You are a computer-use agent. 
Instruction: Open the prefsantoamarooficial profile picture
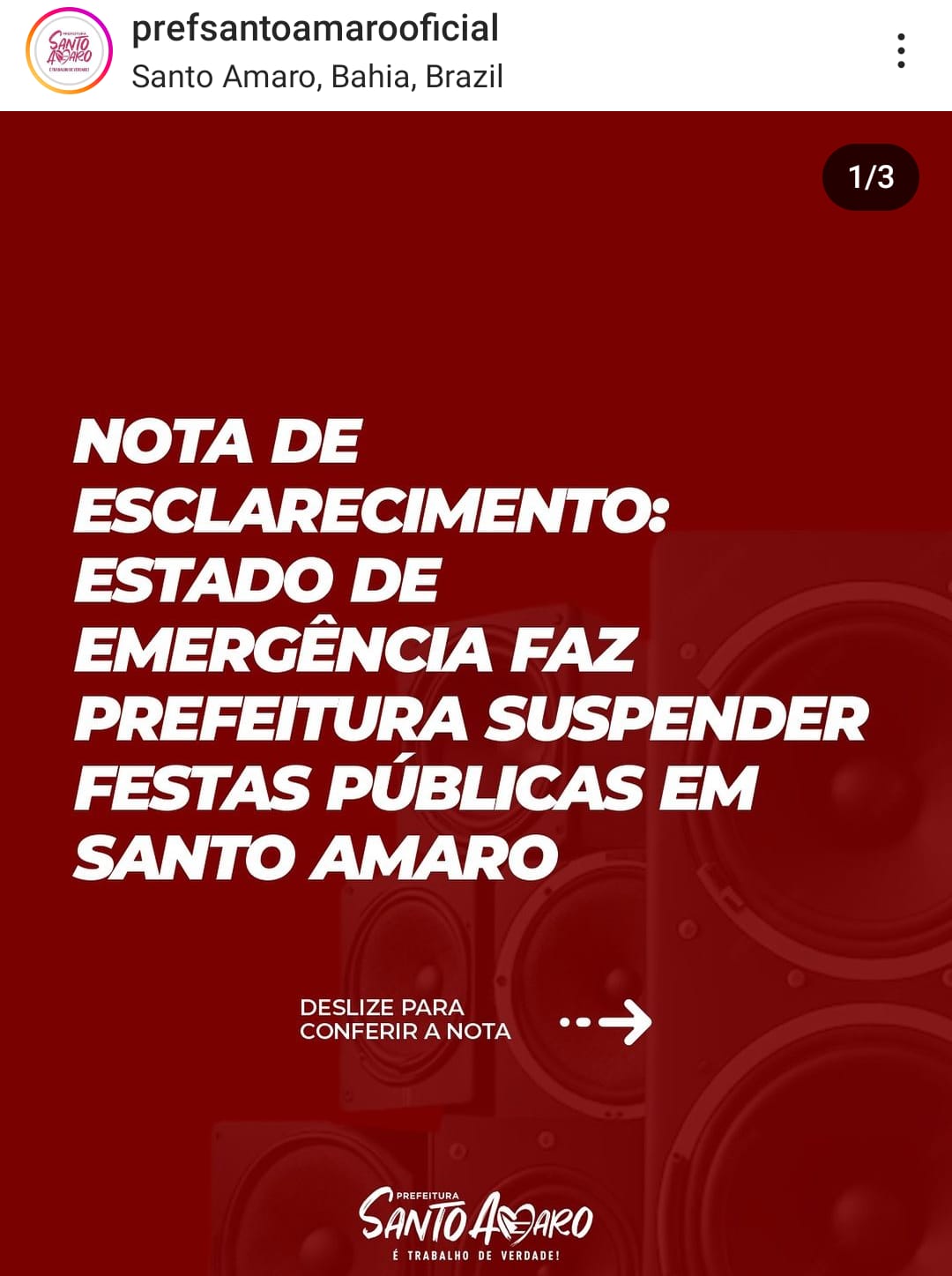[x=70, y=51]
